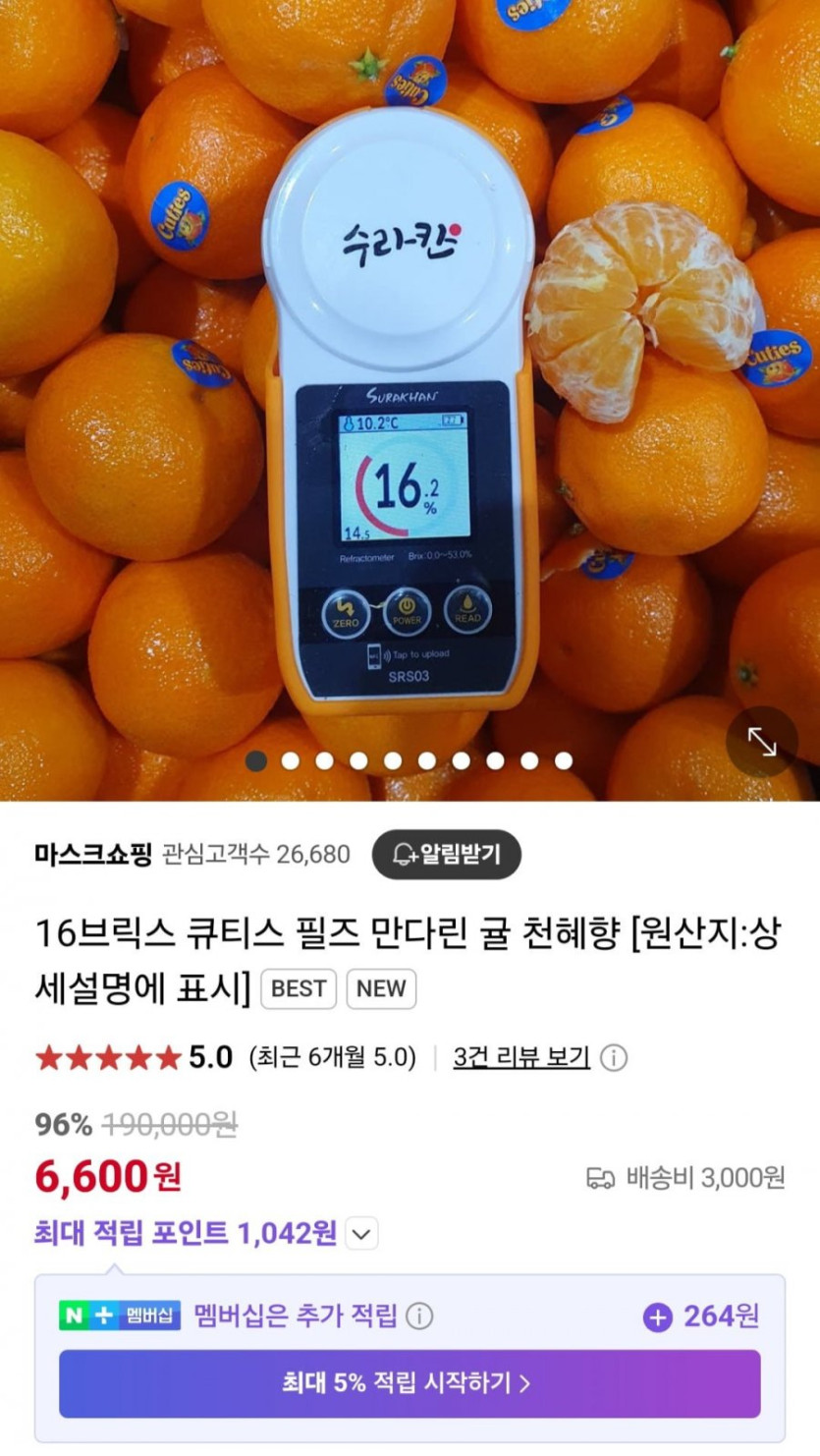Viewport: 820px width, 1456px height.
Task: Open the 멤버십 추가 적립 info icon
Action: [419, 1316]
